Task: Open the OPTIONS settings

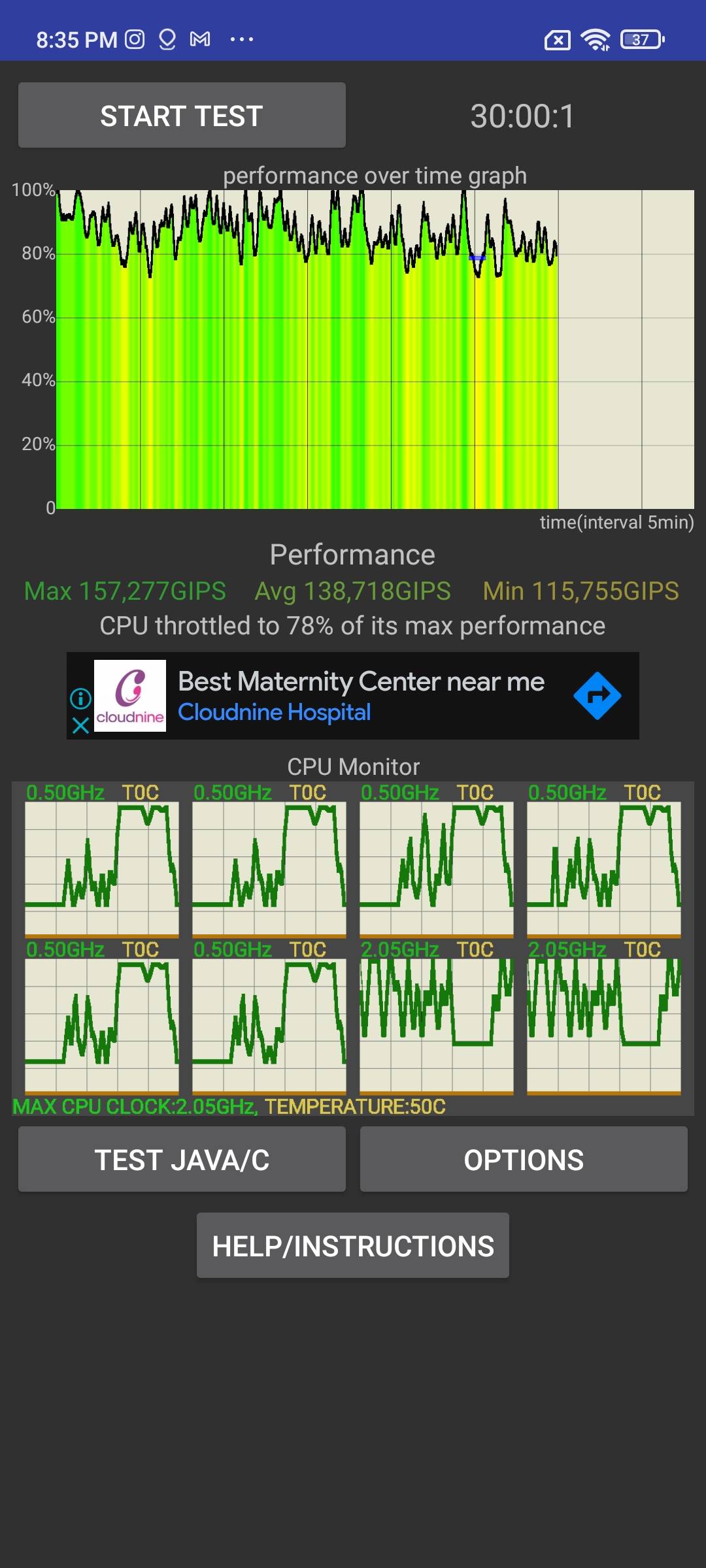Action: (524, 1160)
